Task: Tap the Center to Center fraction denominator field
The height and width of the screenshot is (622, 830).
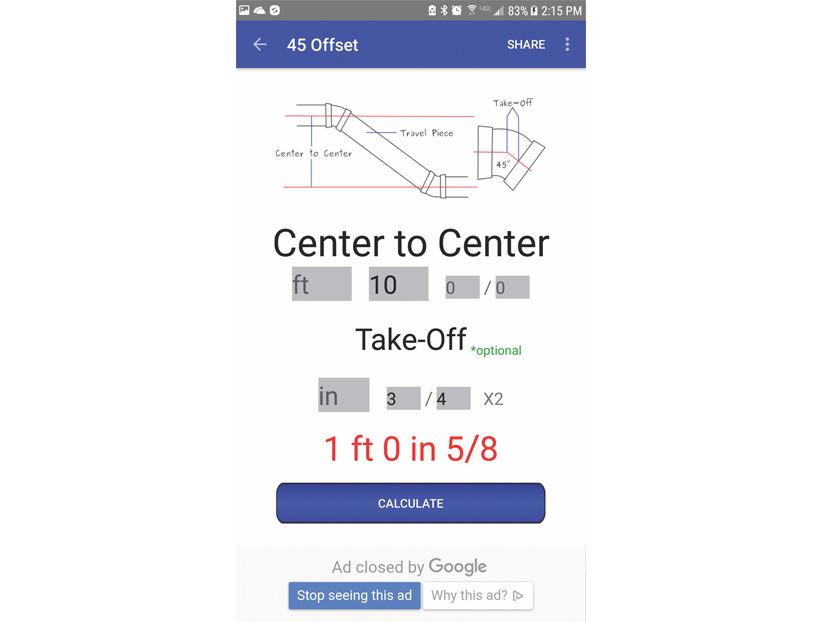Action: [512, 288]
